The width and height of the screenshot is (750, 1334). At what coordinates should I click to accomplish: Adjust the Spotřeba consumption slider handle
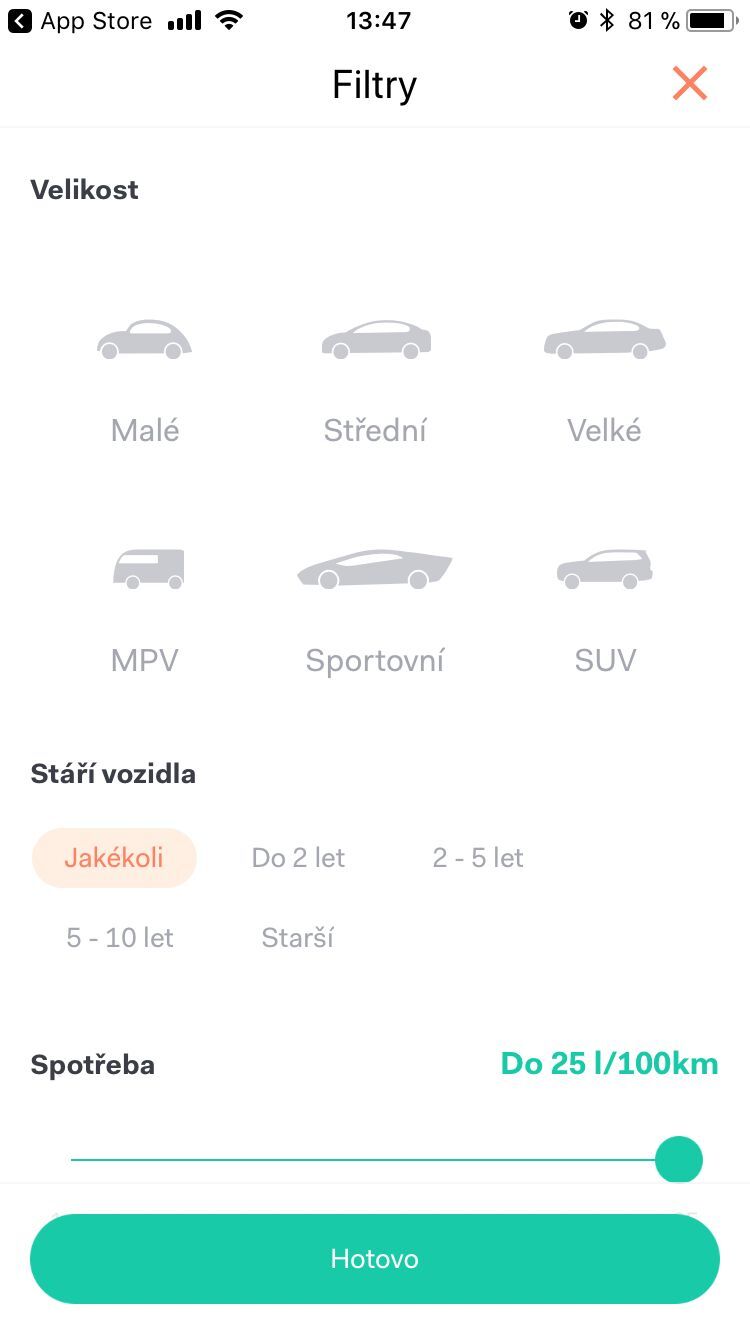[678, 1158]
